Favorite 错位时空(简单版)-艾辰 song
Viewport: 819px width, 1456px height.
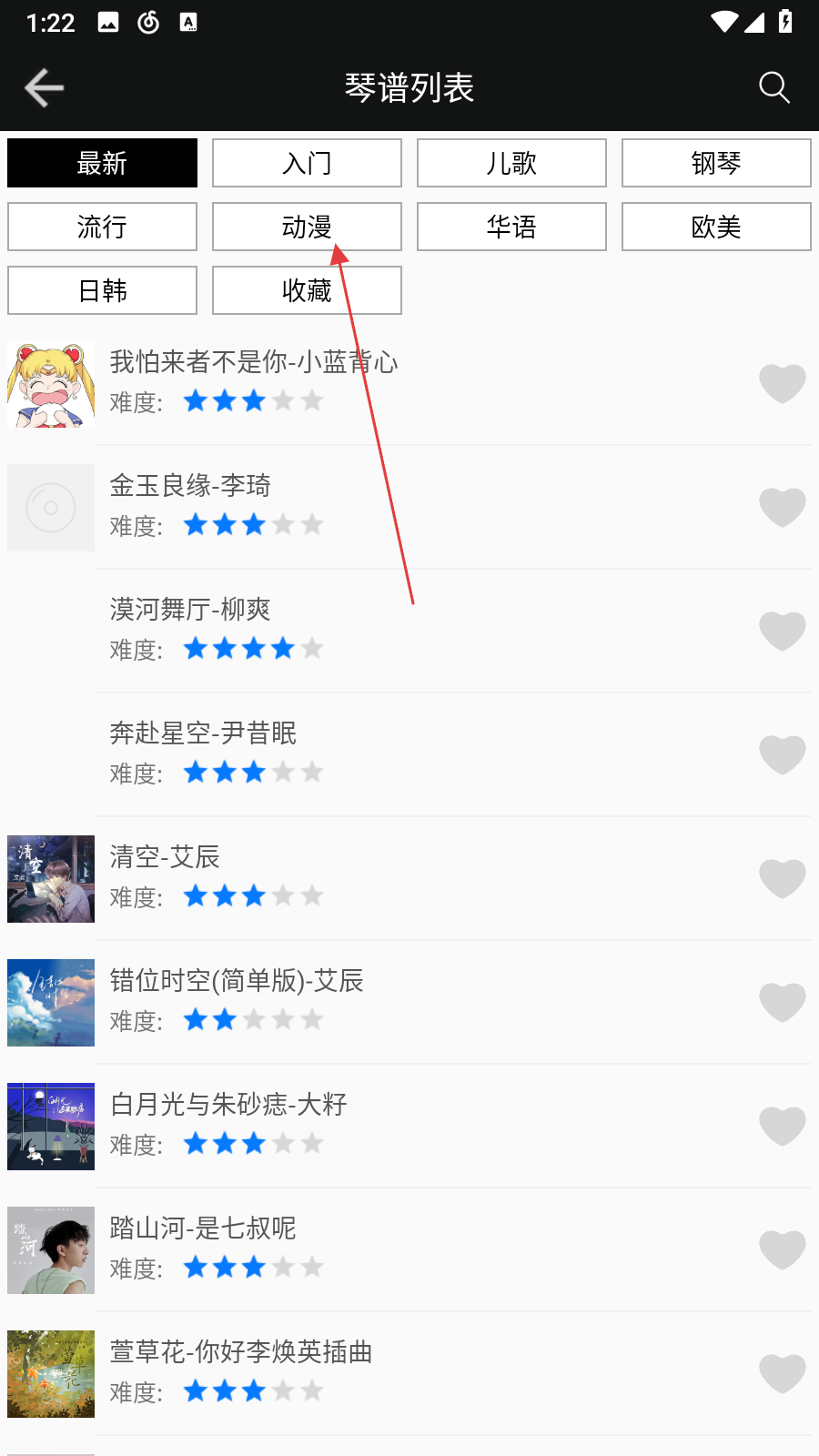782,1002
